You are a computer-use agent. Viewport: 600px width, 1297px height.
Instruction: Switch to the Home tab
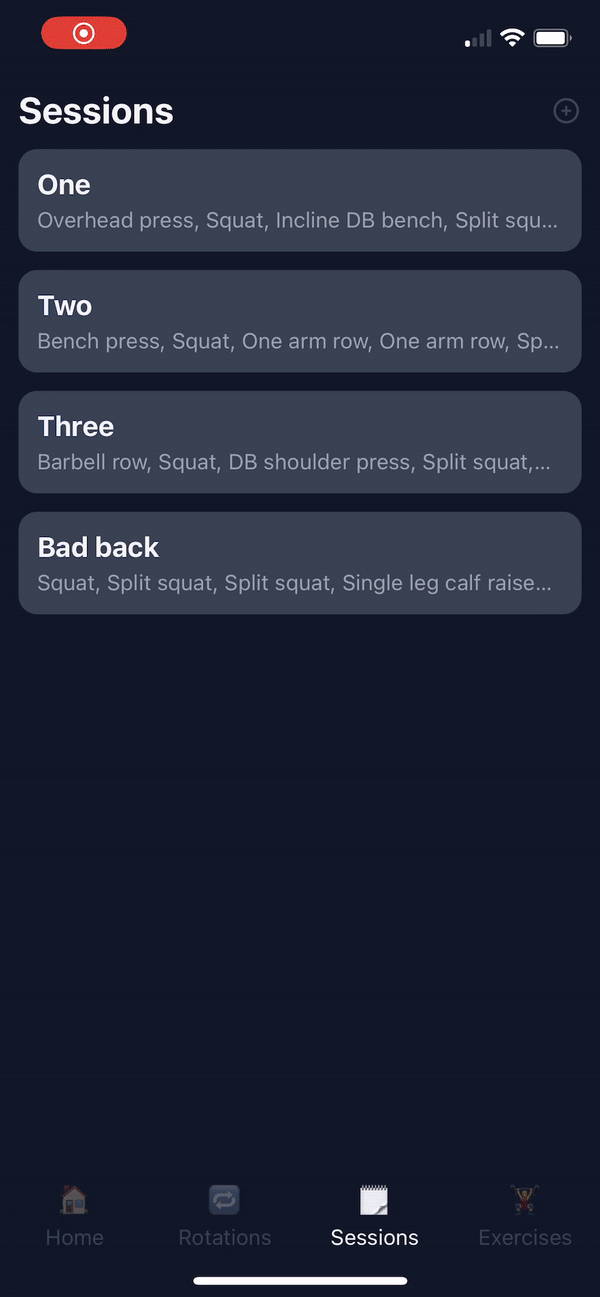pyautogui.click(x=74, y=1215)
